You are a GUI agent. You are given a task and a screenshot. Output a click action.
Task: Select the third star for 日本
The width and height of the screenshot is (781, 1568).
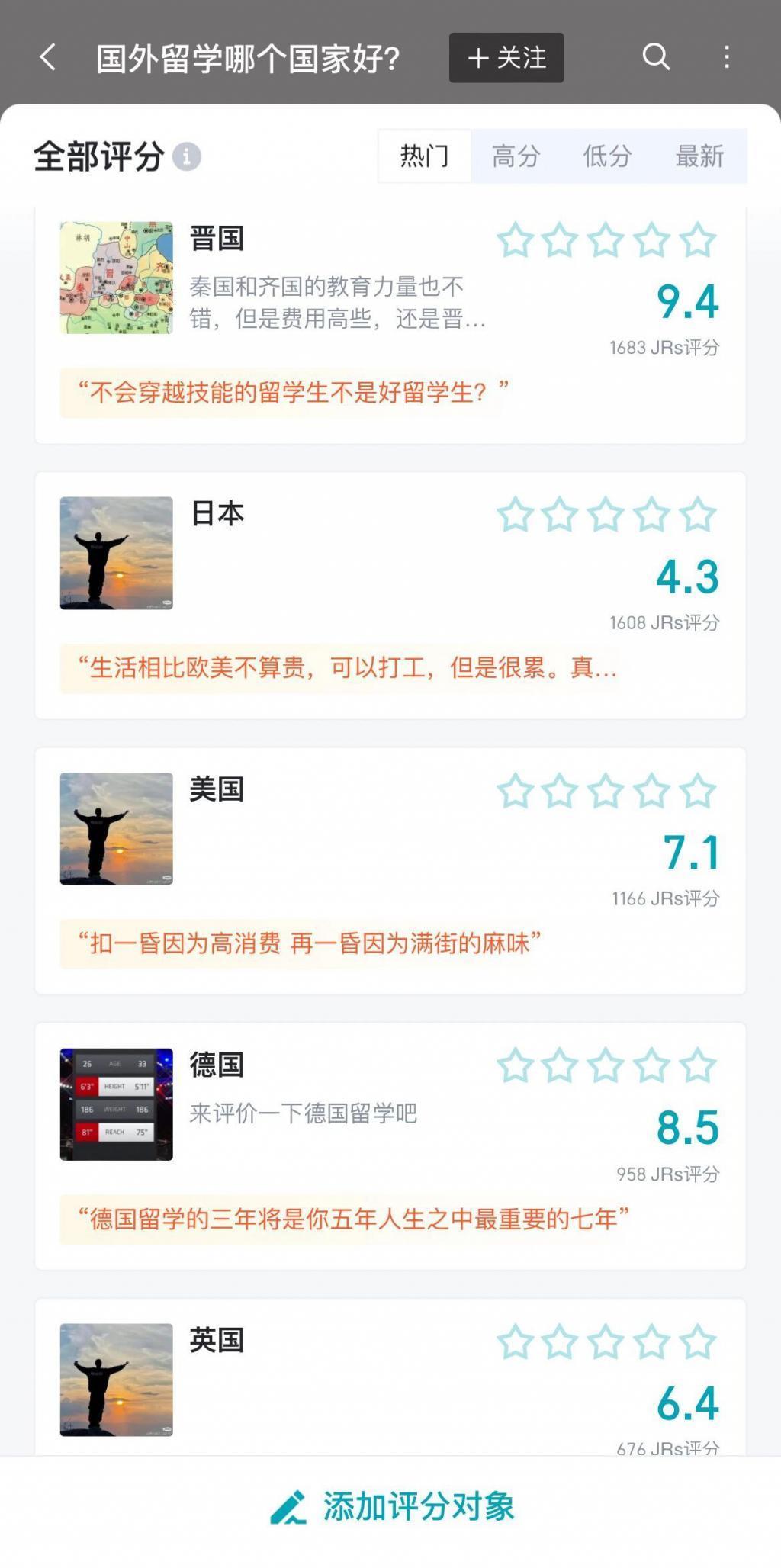605,516
